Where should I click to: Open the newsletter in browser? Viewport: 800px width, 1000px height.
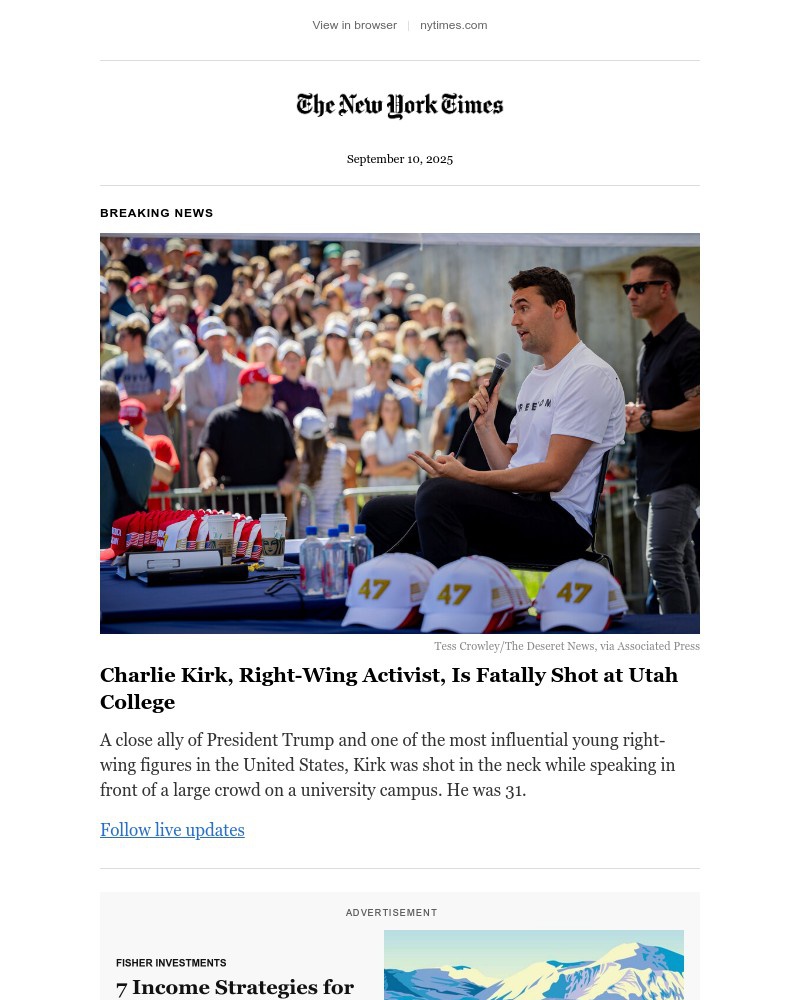pyautogui.click(x=354, y=25)
